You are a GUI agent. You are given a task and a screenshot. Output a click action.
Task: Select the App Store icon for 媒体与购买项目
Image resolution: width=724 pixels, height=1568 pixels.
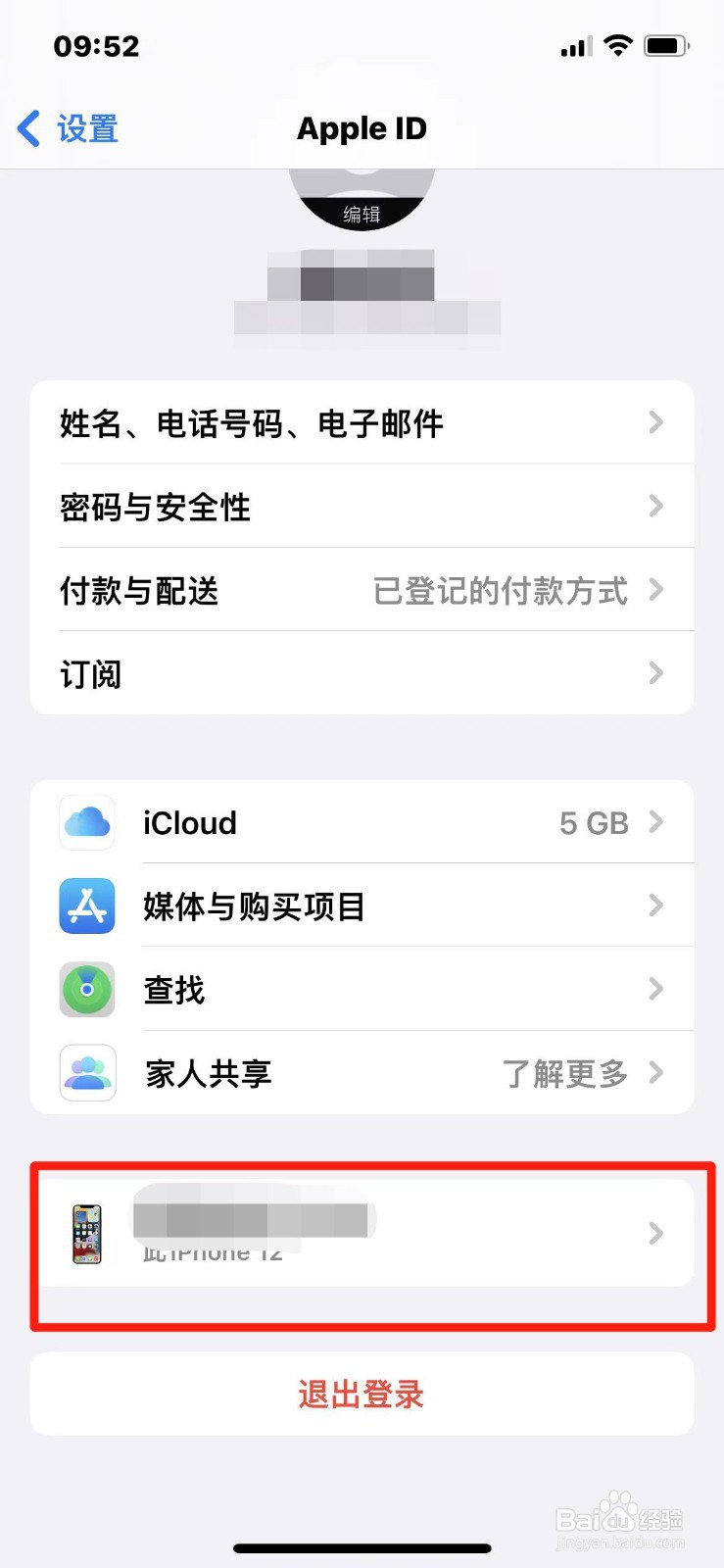(86, 906)
